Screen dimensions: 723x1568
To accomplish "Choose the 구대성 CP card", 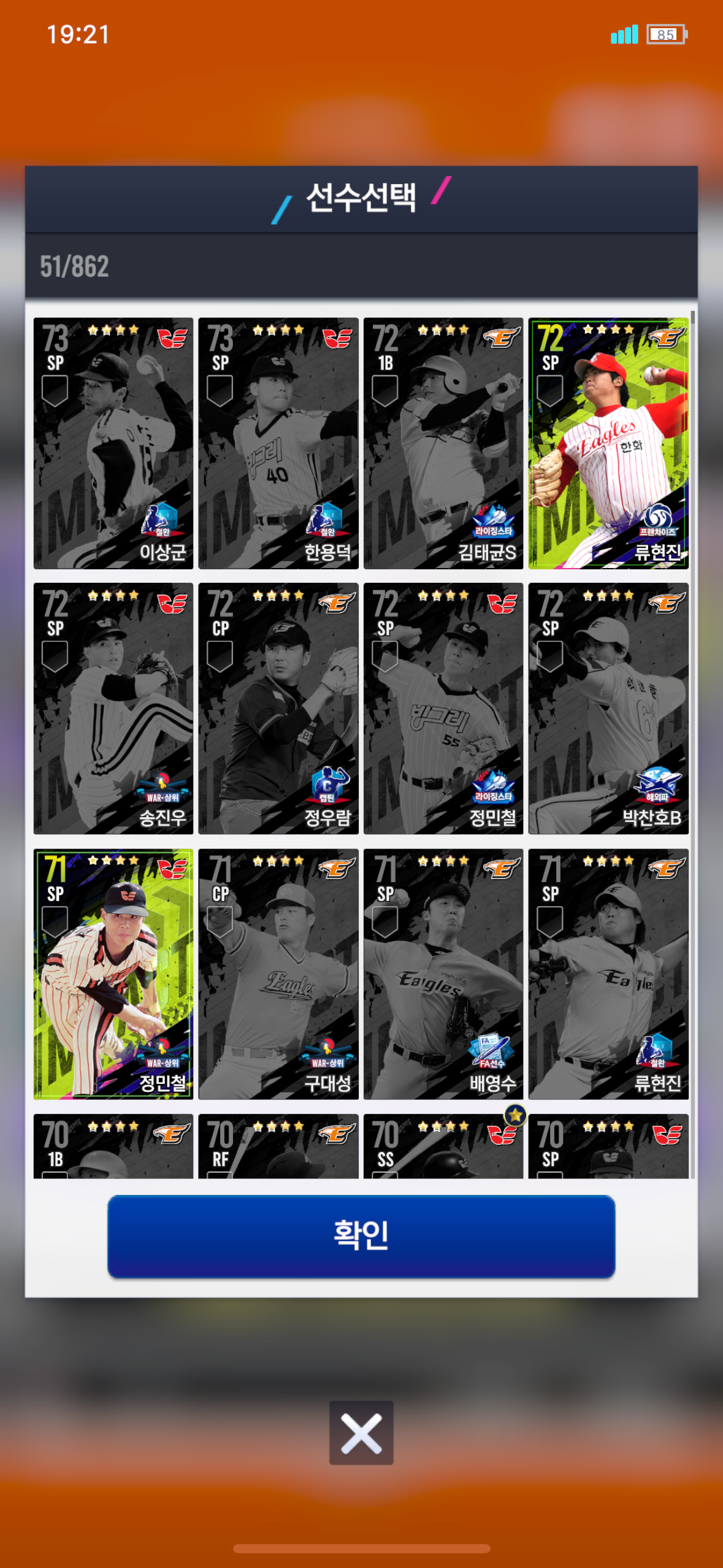I will [278, 974].
